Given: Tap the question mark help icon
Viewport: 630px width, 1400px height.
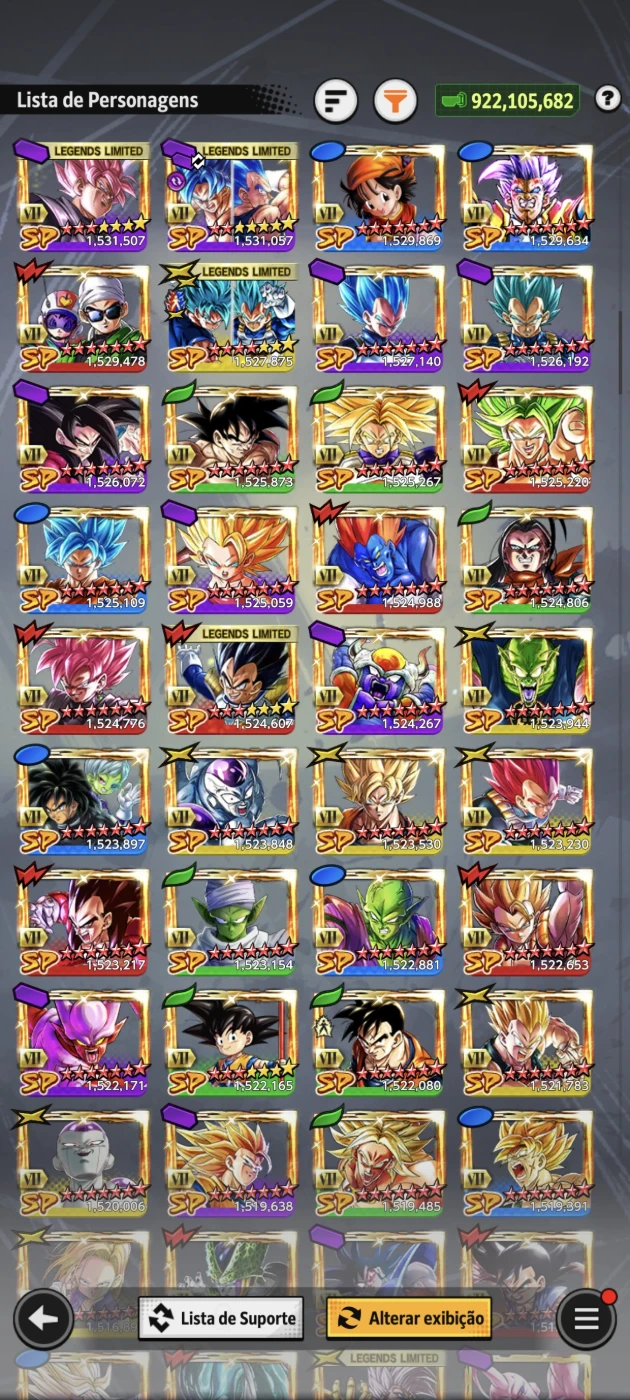Looking at the screenshot, I should click(607, 98).
